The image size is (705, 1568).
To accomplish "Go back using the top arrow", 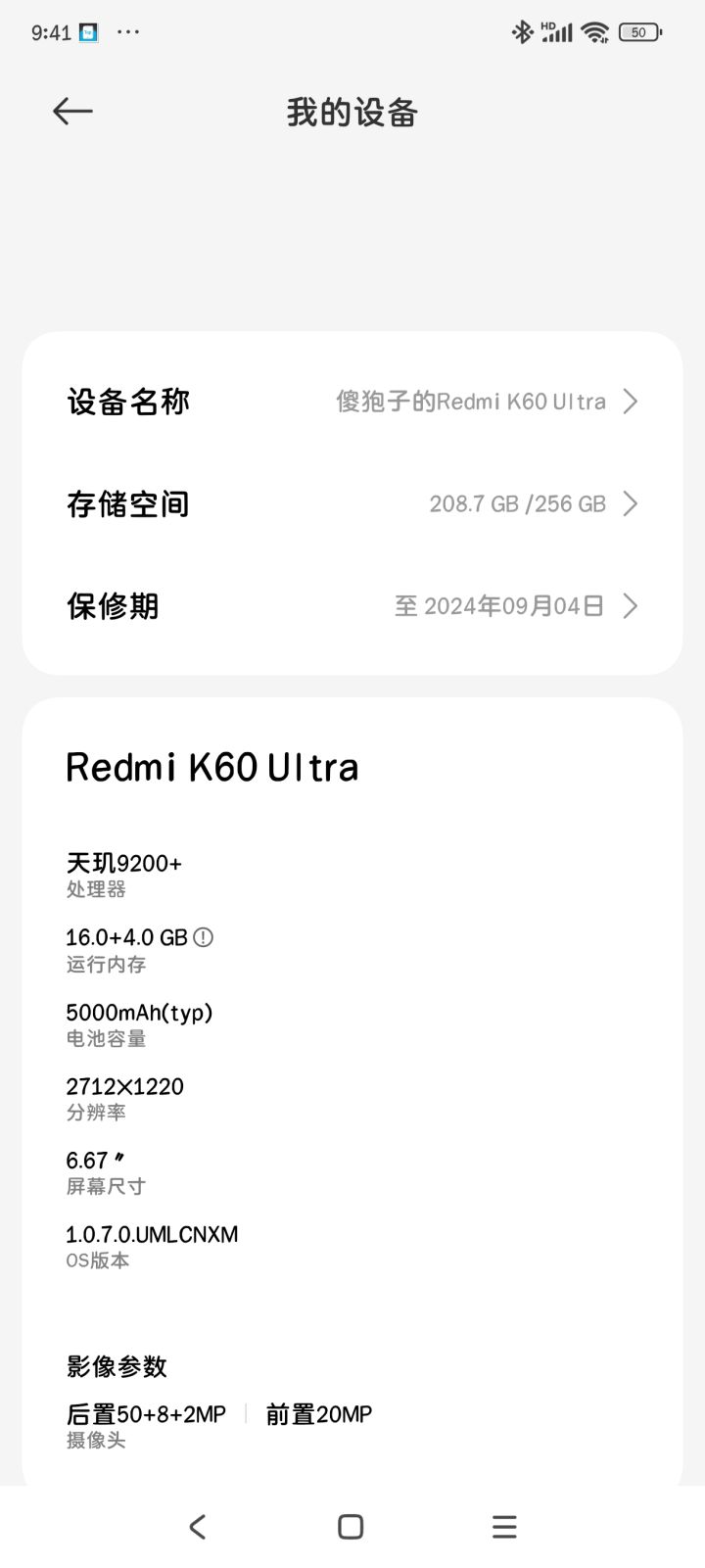I will coord(72,112).
